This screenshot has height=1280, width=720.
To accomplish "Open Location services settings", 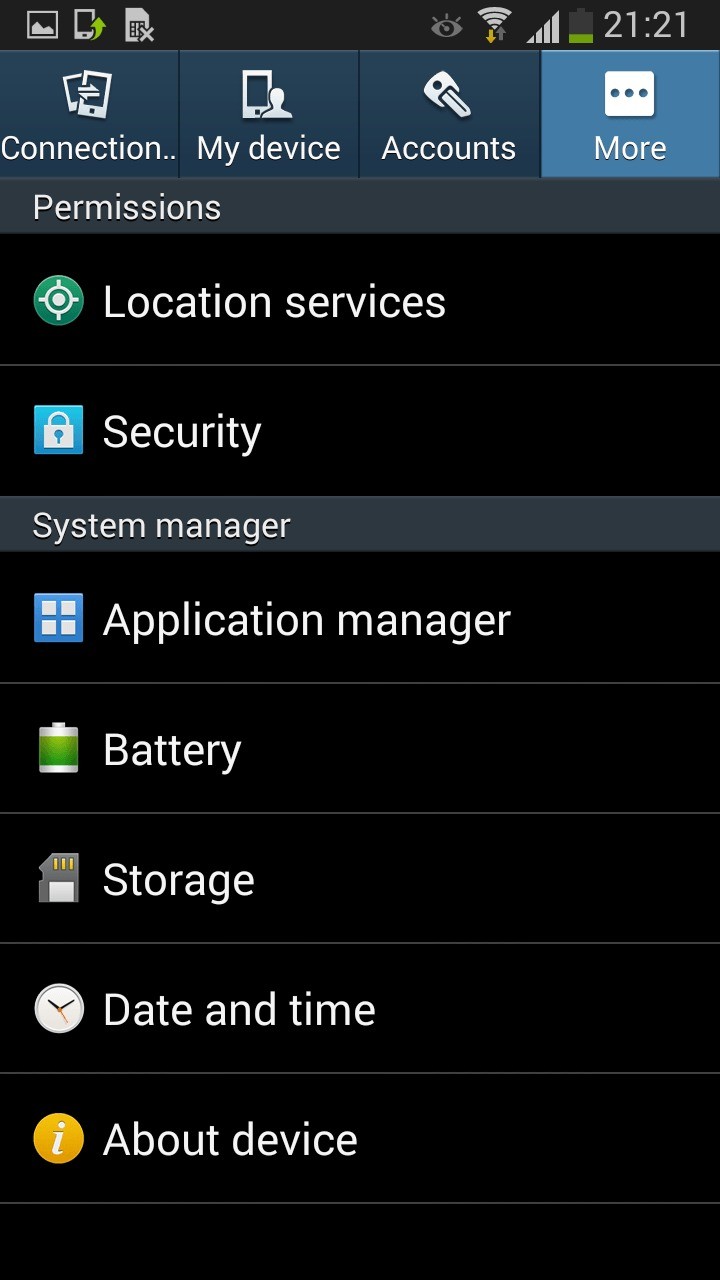I will coord(360,301).
